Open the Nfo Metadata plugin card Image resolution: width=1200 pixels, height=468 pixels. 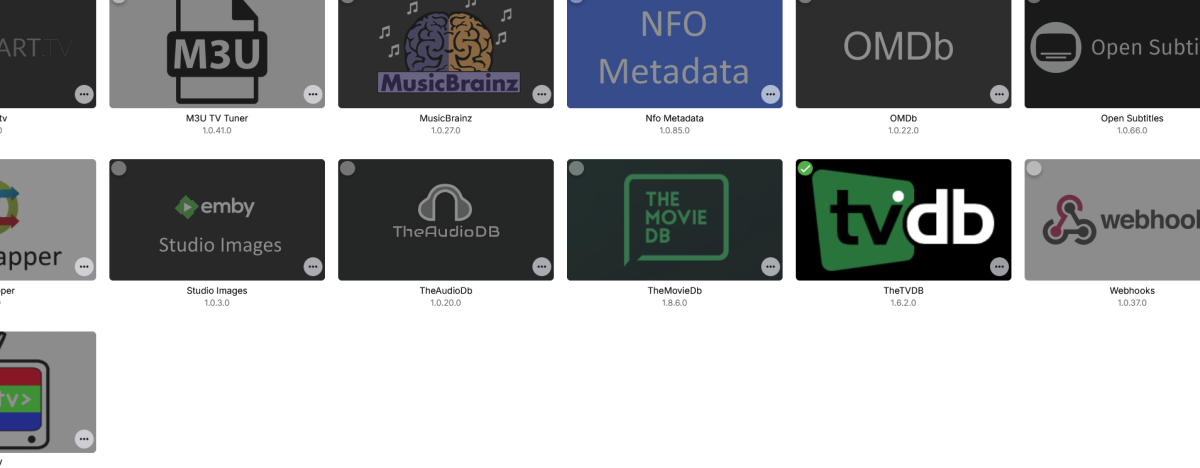pyautogui.click(x=674, y=50)
